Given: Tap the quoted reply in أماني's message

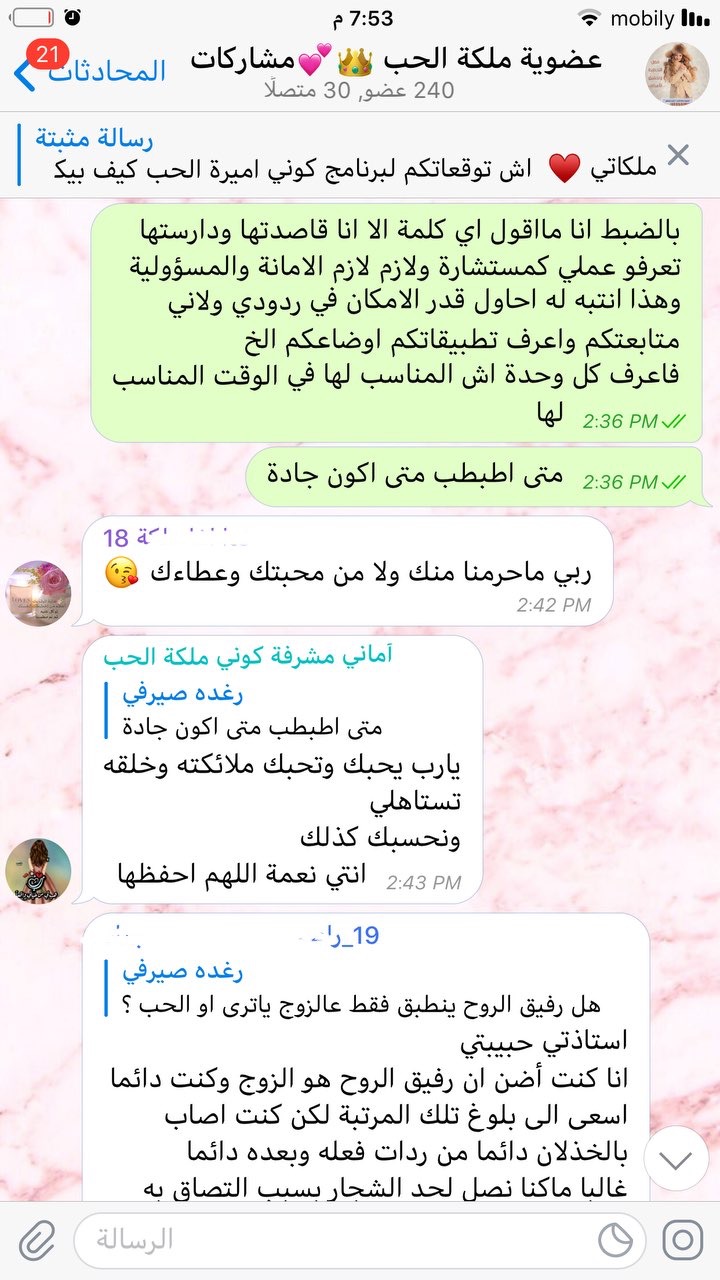Looking at the screenshot, I should point(250,711).
